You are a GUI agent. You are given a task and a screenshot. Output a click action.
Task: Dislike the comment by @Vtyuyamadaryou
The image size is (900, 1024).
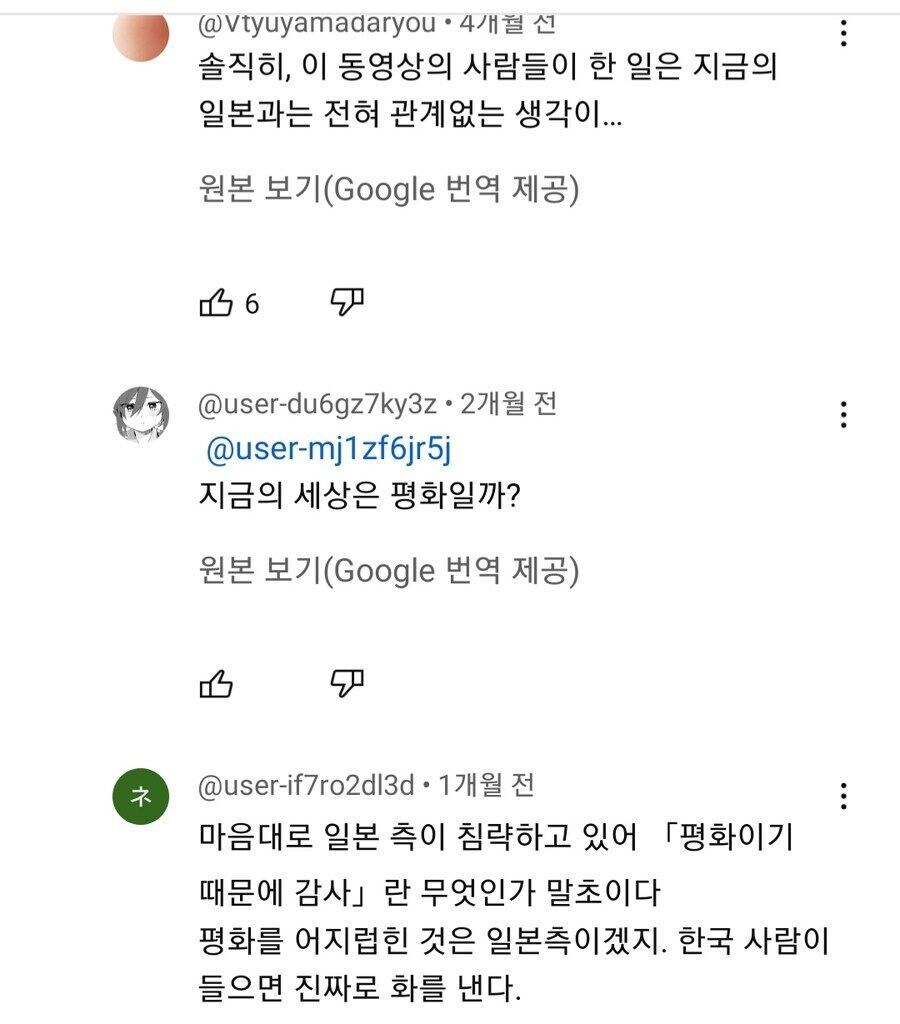(x=346, y=302)
